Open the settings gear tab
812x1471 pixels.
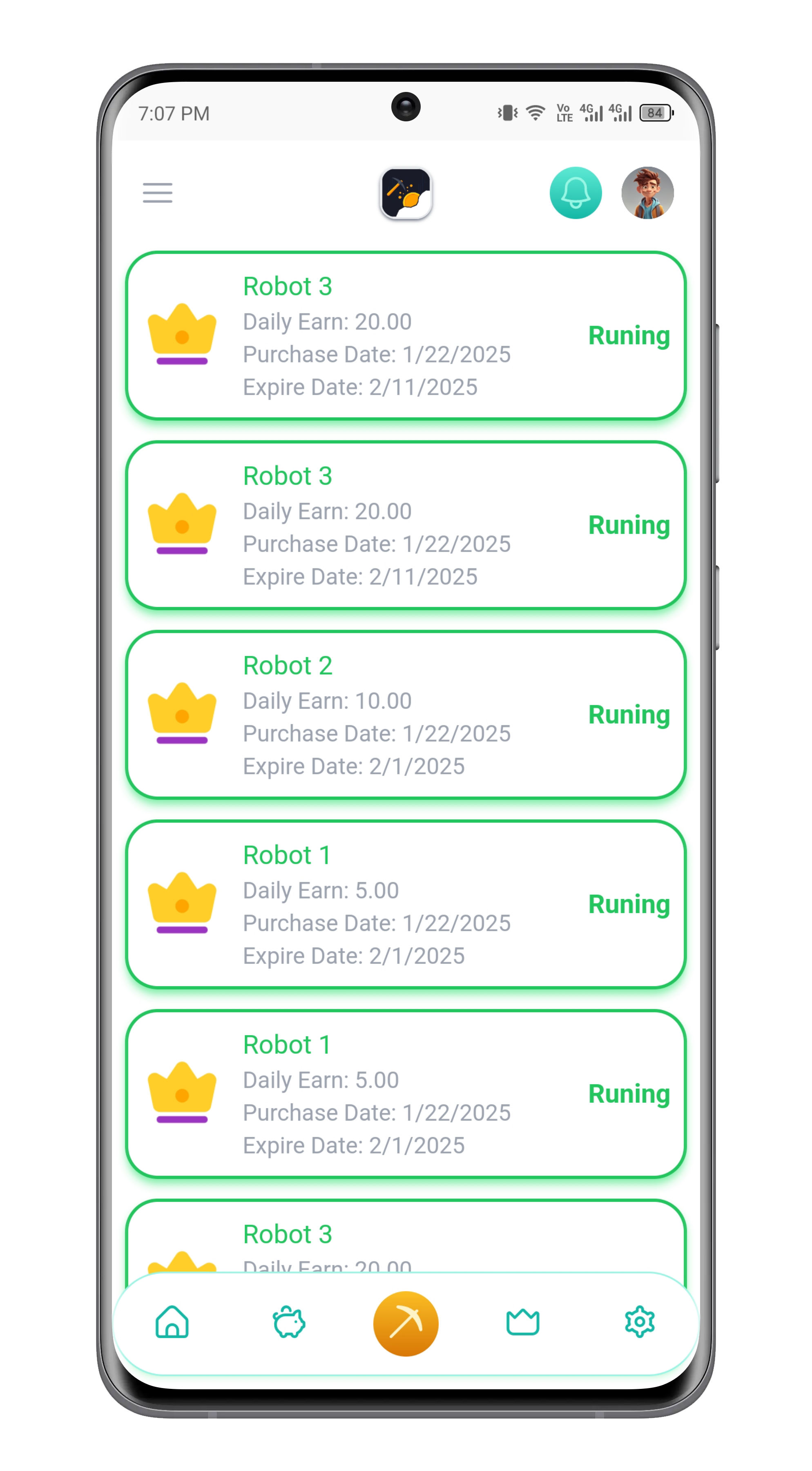pyautogui.click(x=639, y=1322)
